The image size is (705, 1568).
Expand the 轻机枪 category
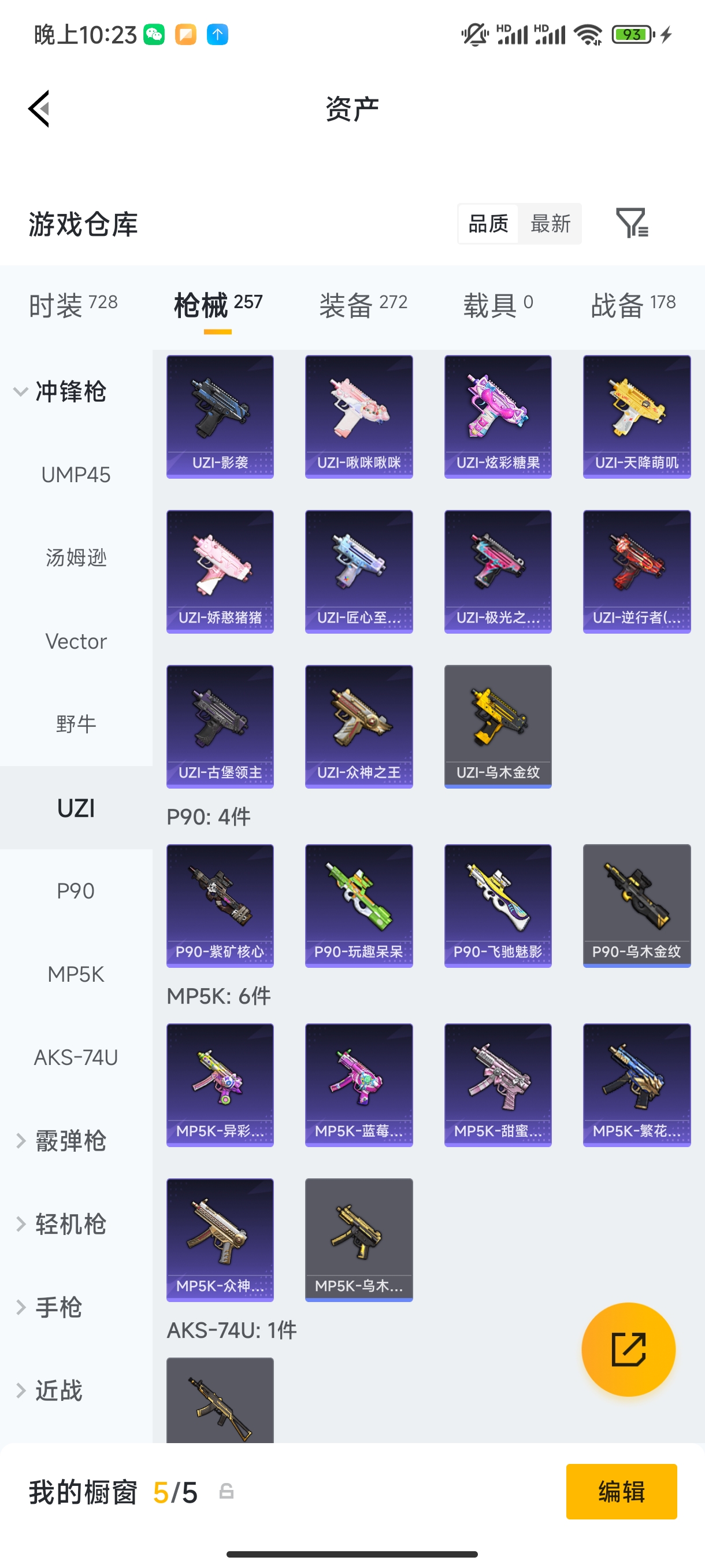point(61,1224)
